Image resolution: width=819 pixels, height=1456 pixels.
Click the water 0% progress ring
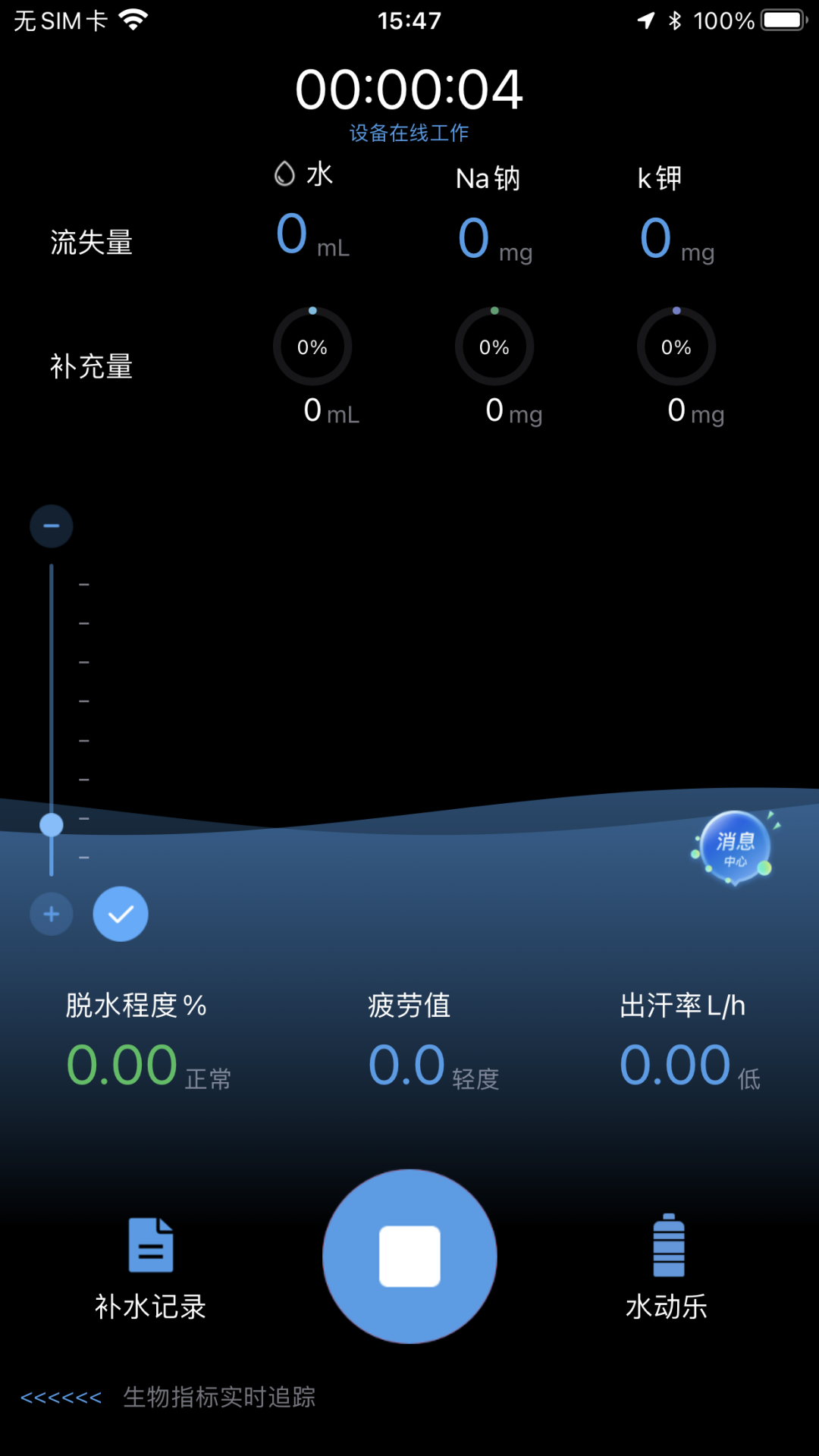pos(312,346)
